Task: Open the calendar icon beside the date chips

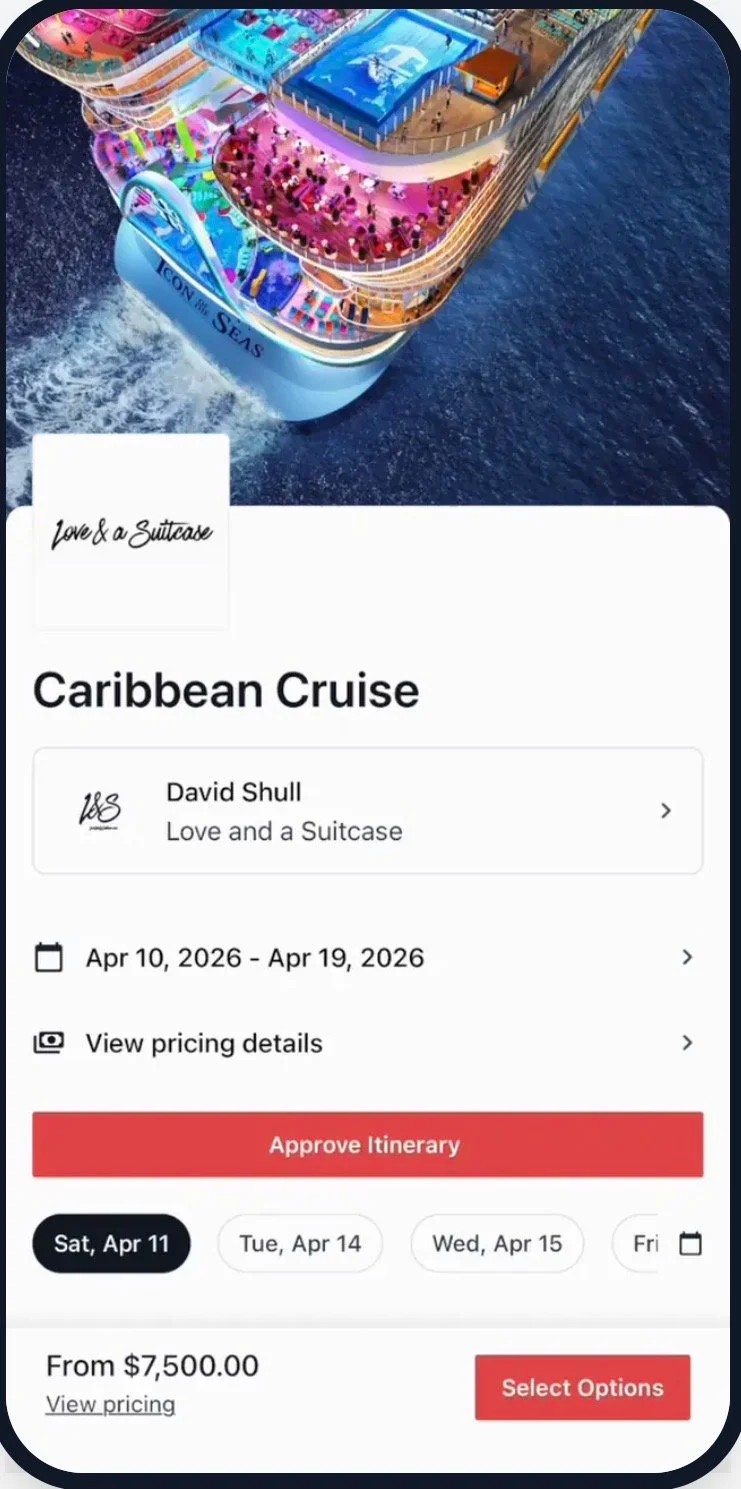Action: (690, 1244)
